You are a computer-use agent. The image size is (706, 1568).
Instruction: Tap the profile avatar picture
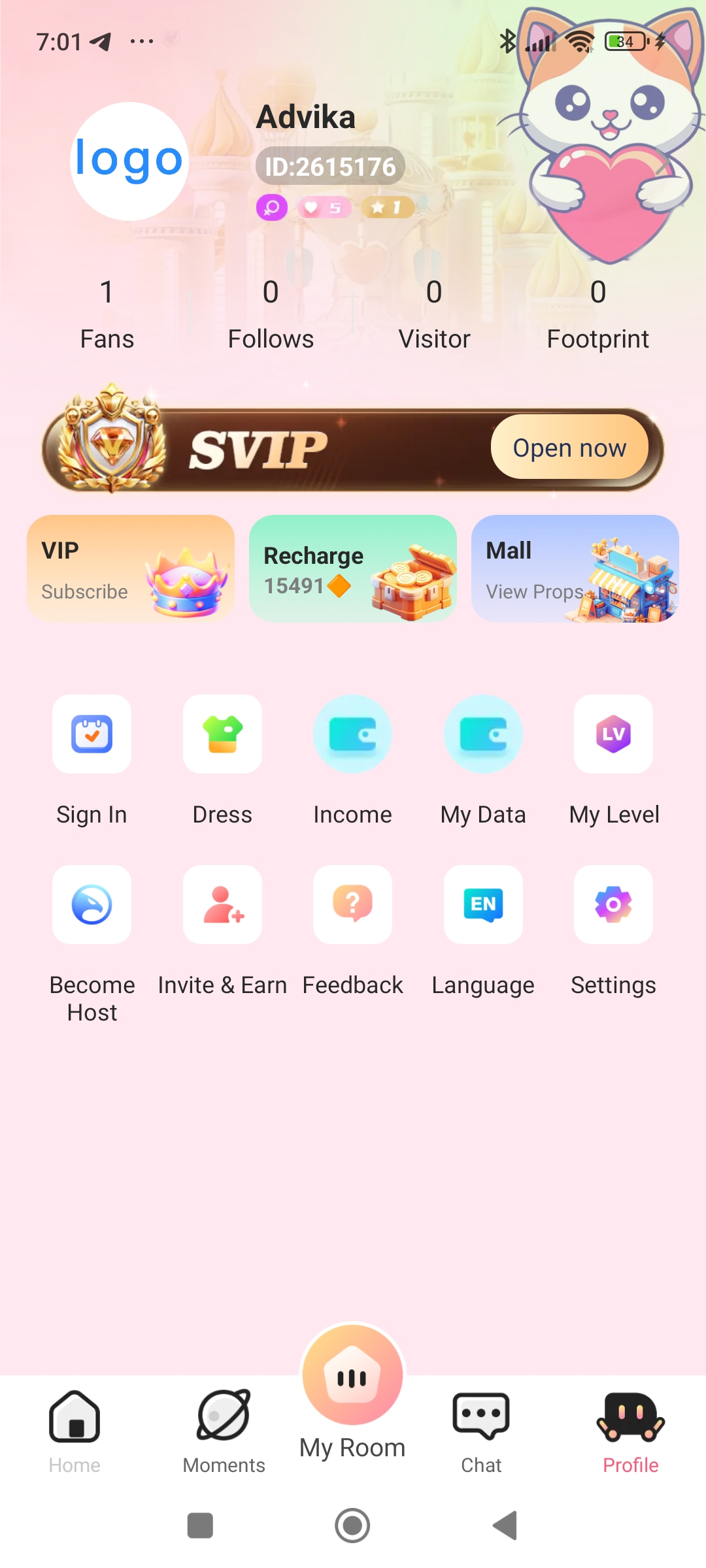129,161
